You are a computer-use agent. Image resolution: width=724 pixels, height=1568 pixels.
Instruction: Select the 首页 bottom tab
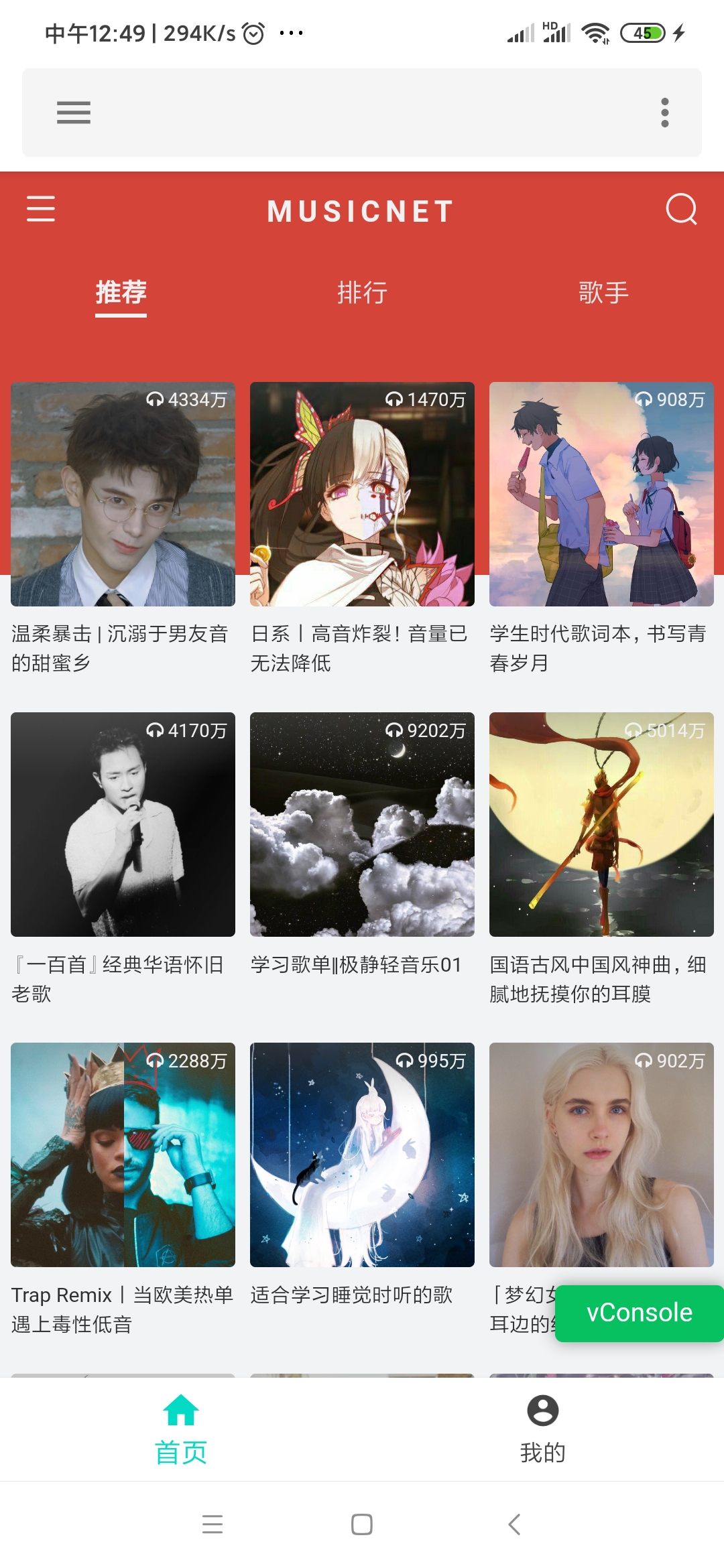(181, 1429)
